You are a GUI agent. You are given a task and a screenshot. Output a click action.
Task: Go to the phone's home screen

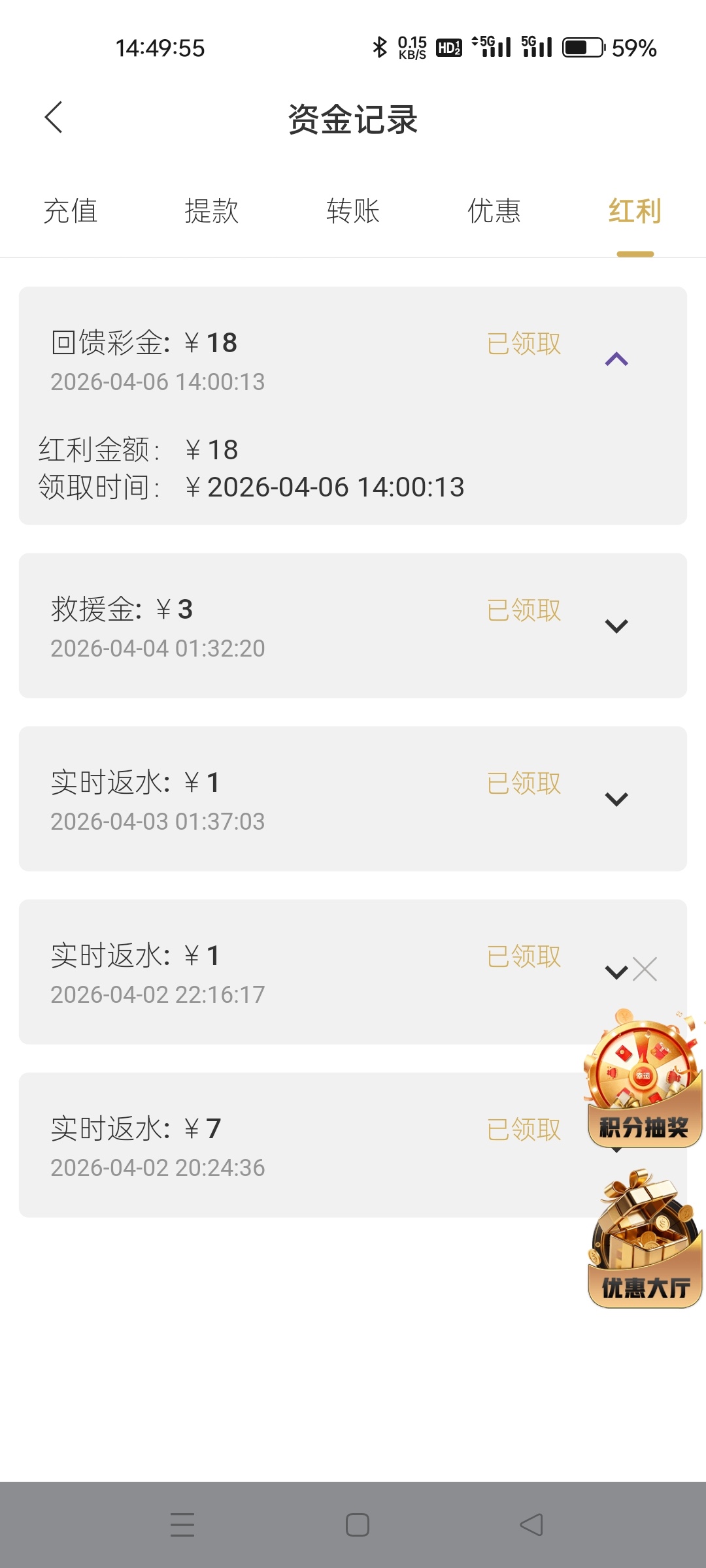[357, 1524]
